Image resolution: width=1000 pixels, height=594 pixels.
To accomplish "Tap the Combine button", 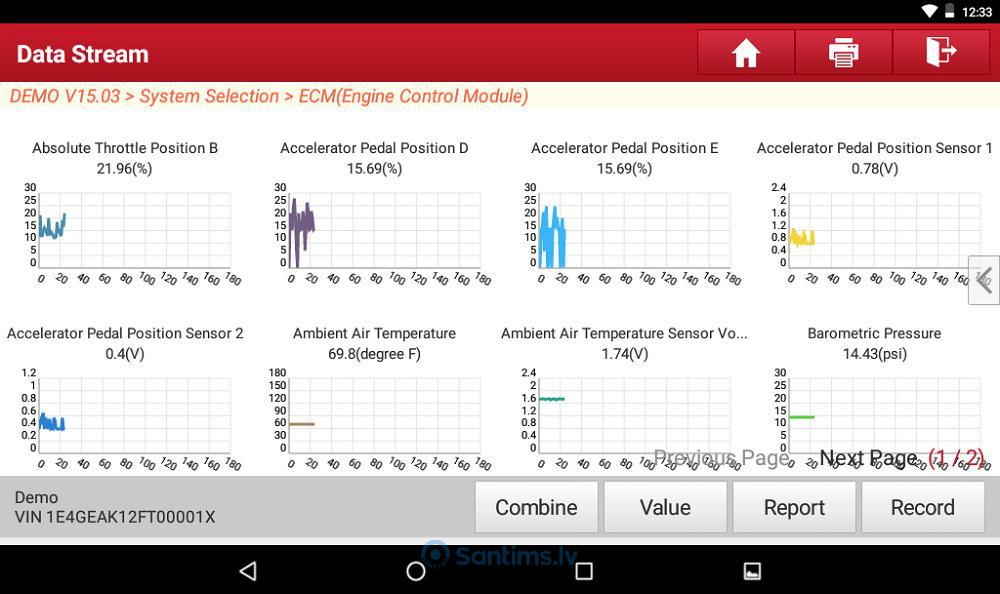I will [536, 507].
